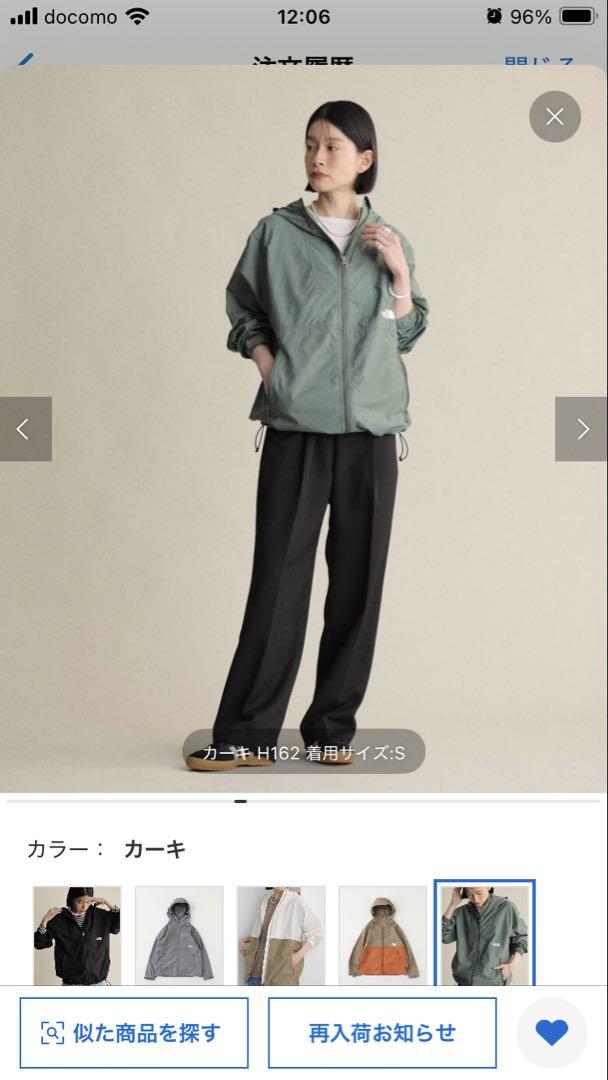The image size is (608, 1080).
Task: Tap 似た商品を探す to find similar items
Action: (134, 1032)
